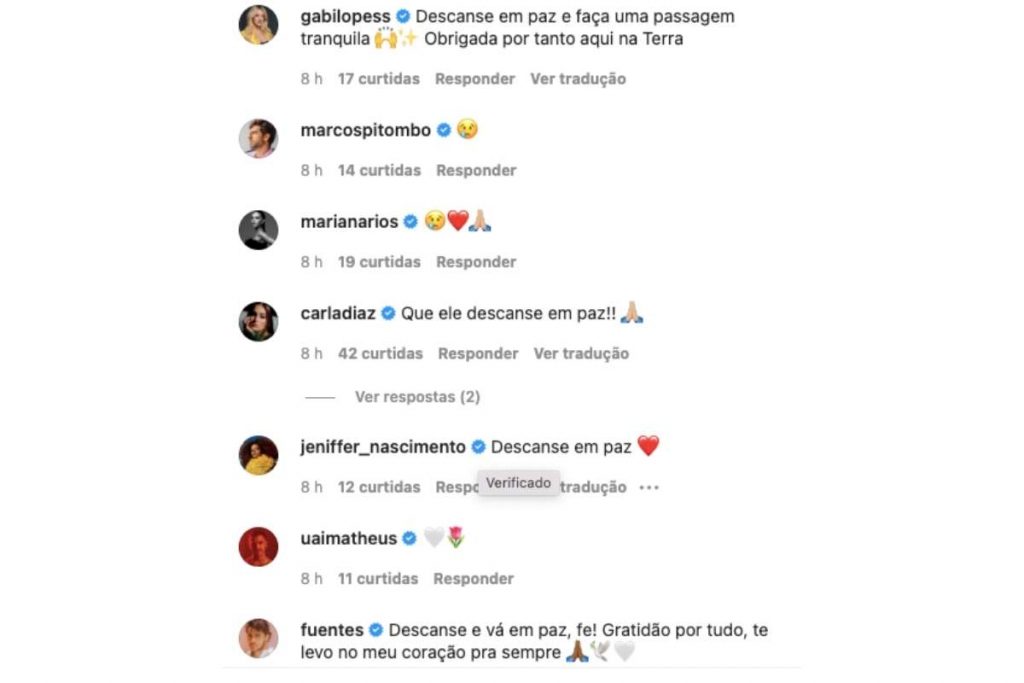The image size is (1024, 683).
Task: Translate gabilopess's comment
Action: point(578,79)
